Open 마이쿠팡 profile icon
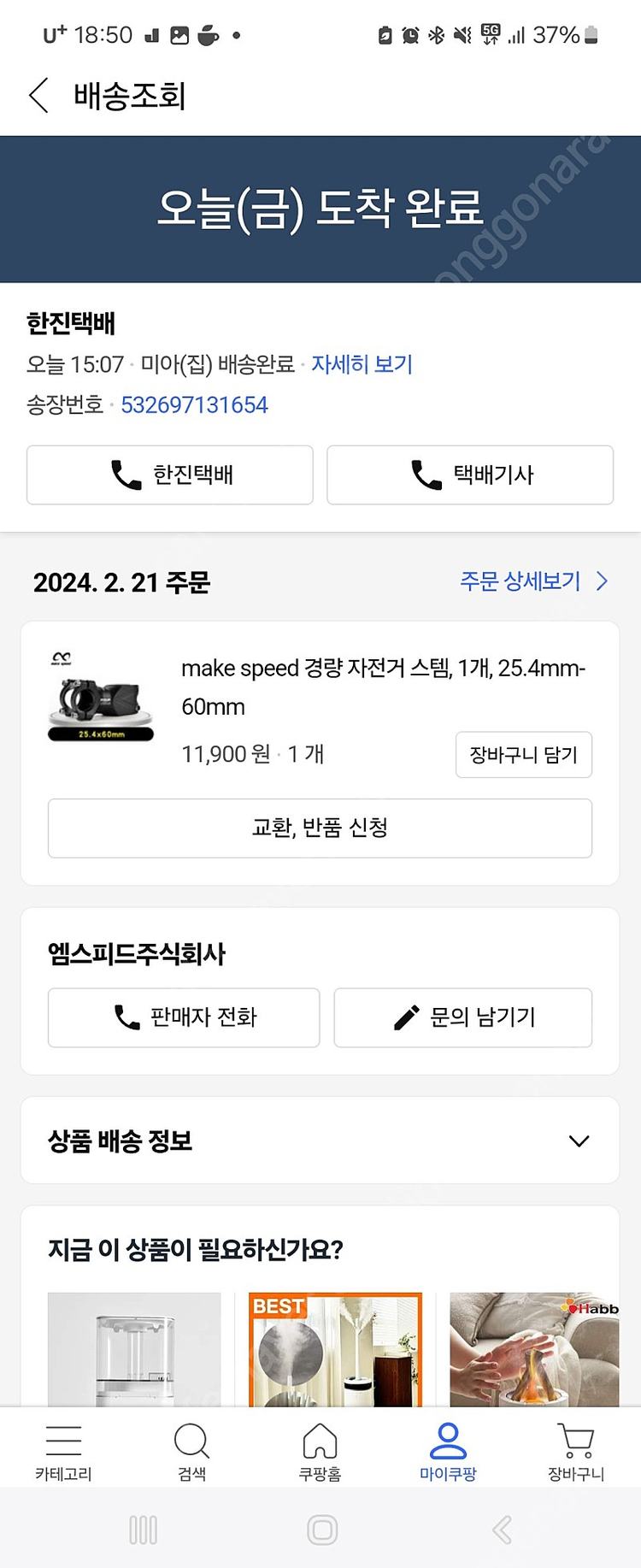Screen dimensions: 641x1568 coord(448,1450)
